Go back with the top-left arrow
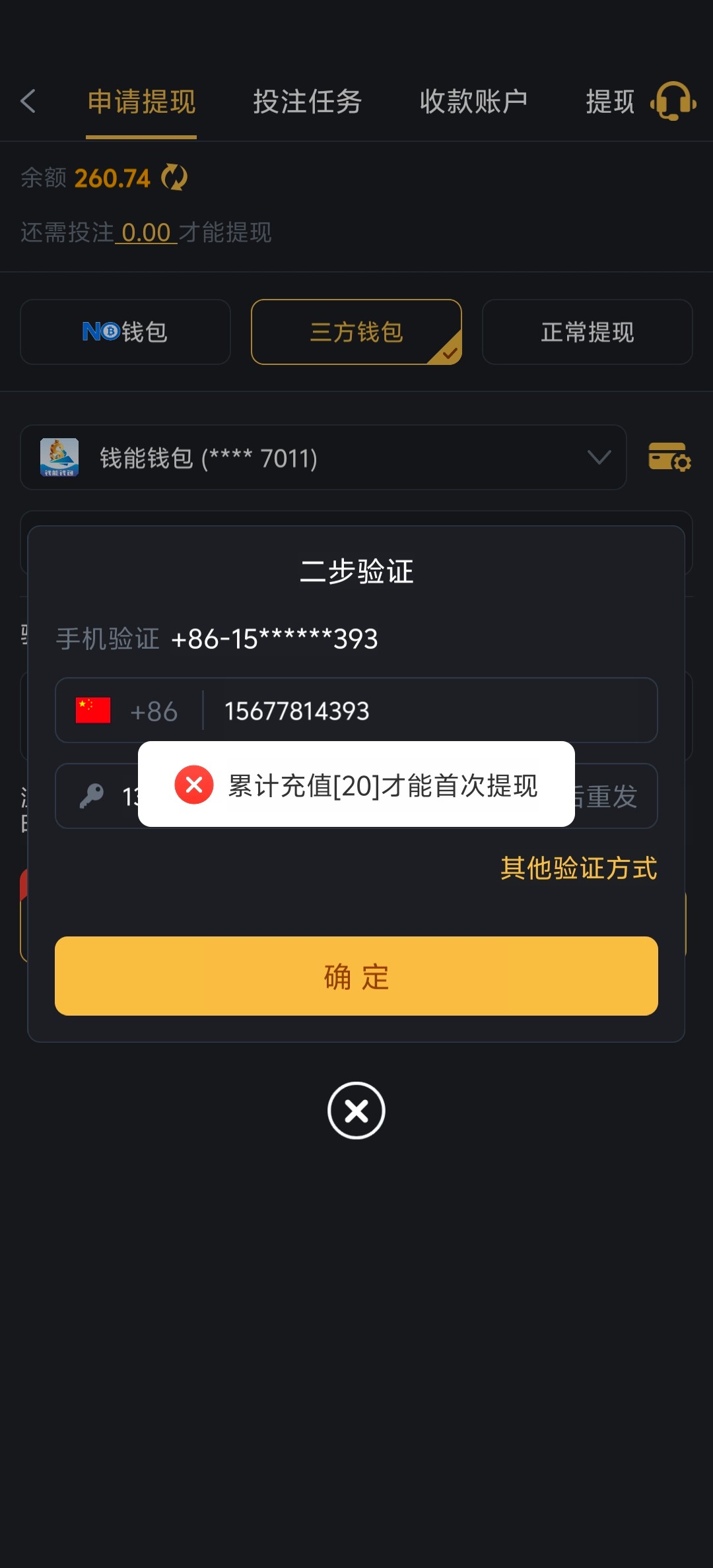This screenshot has height=1568, width=713. click(x=28, y=102)
